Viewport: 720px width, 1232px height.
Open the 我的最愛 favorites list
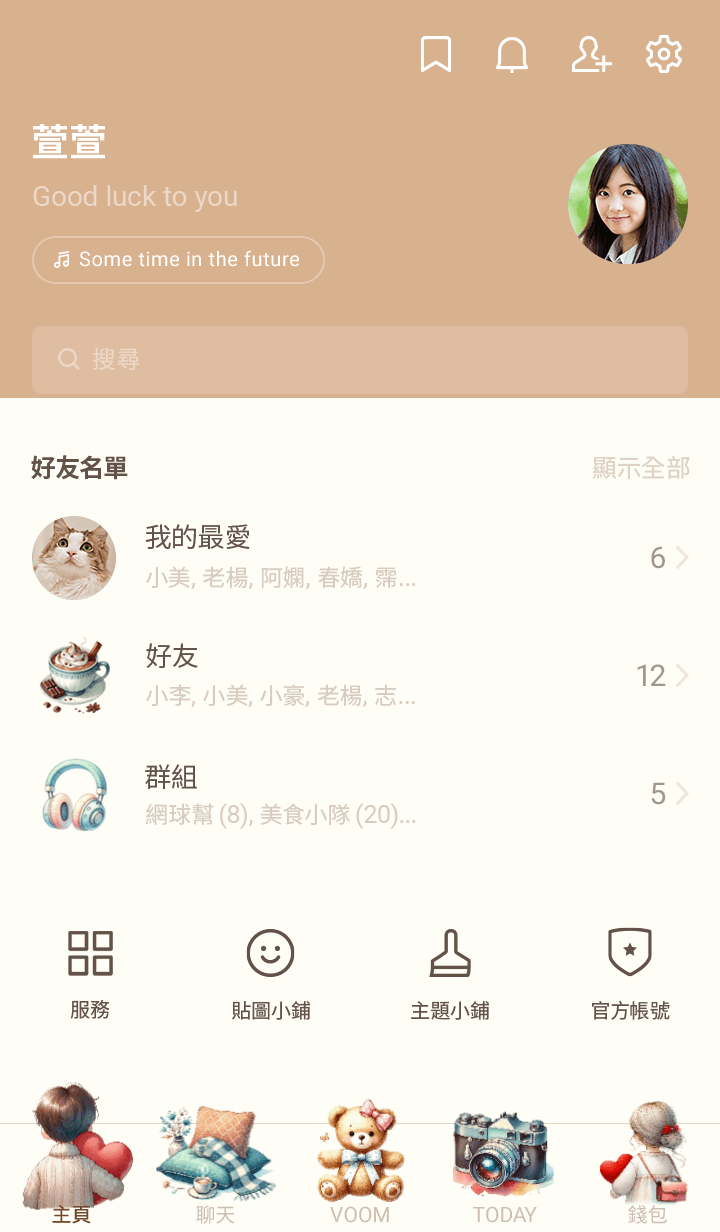click(x=360, y=558)
